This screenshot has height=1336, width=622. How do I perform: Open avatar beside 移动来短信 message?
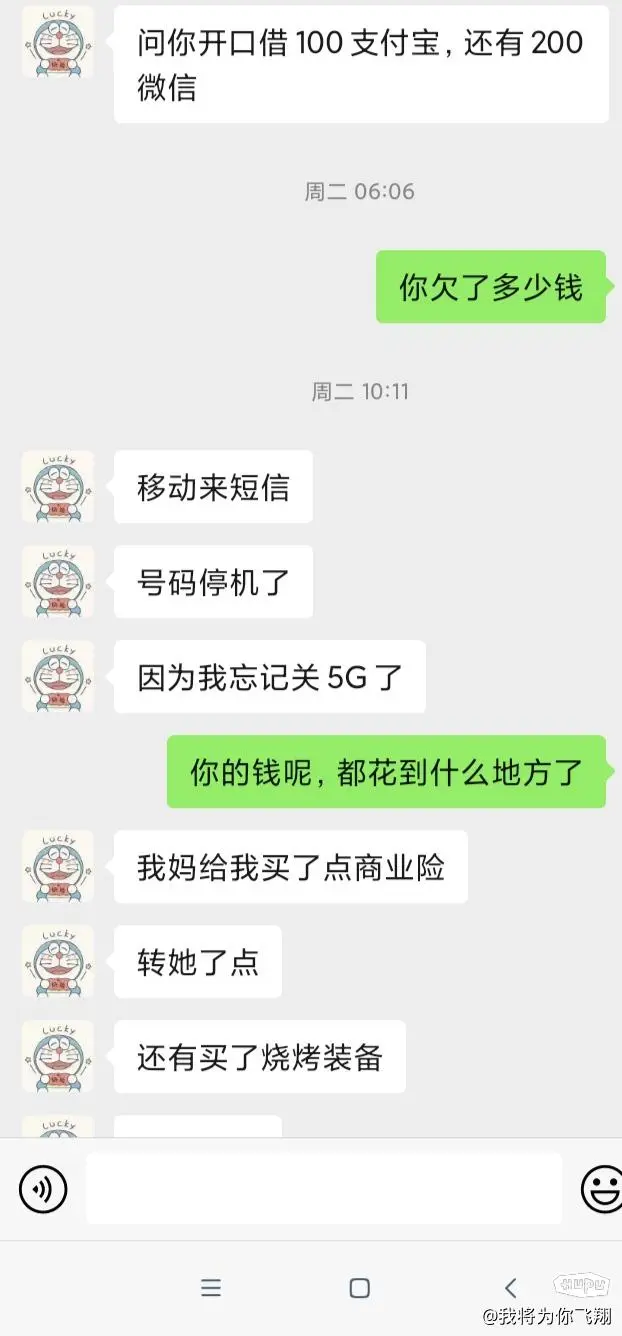click(x=58, y=486)
